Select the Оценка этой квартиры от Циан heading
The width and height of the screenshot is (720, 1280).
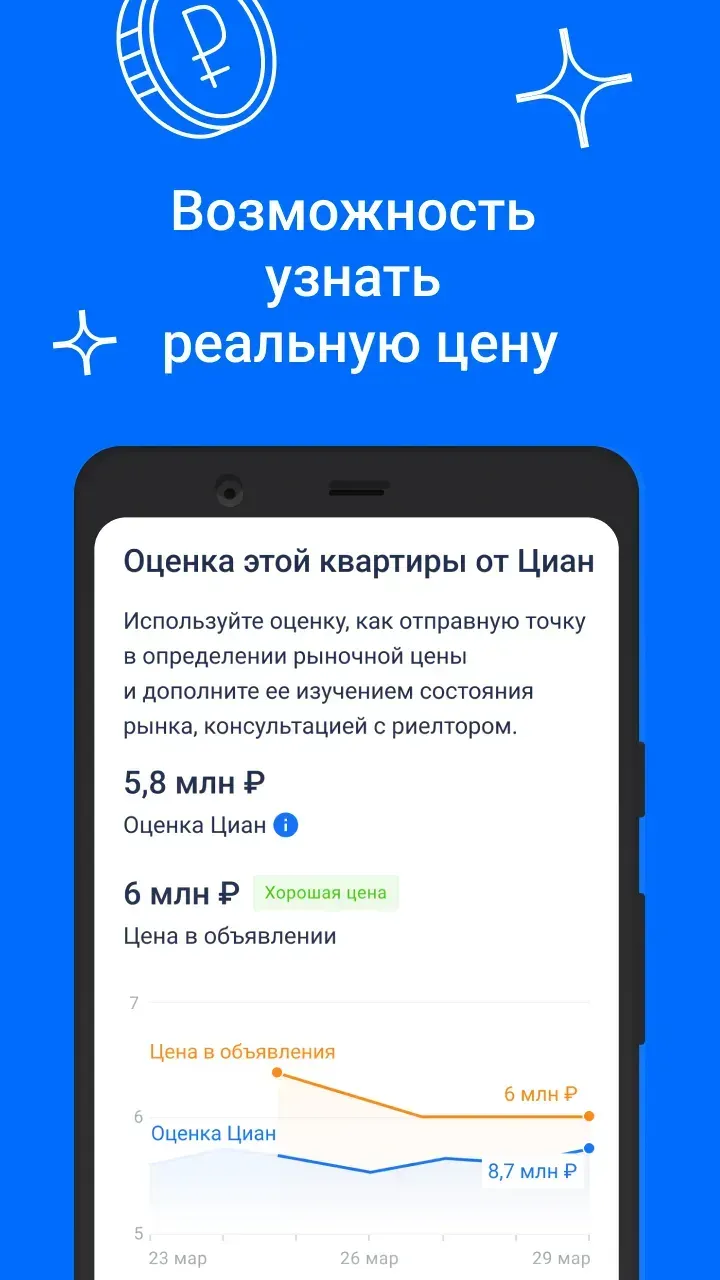coord(360,561)
